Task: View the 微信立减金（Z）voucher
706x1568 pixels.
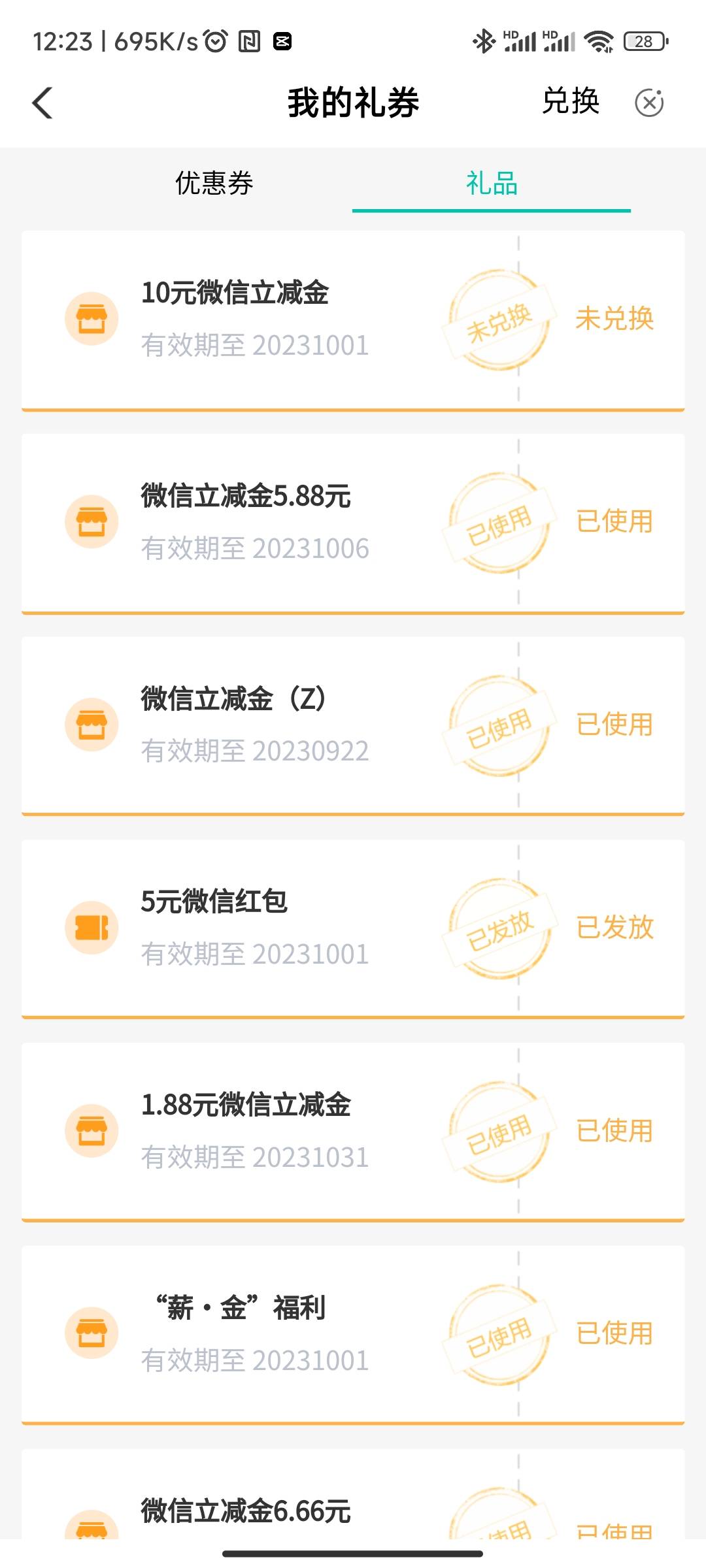Action: point(353,727)
